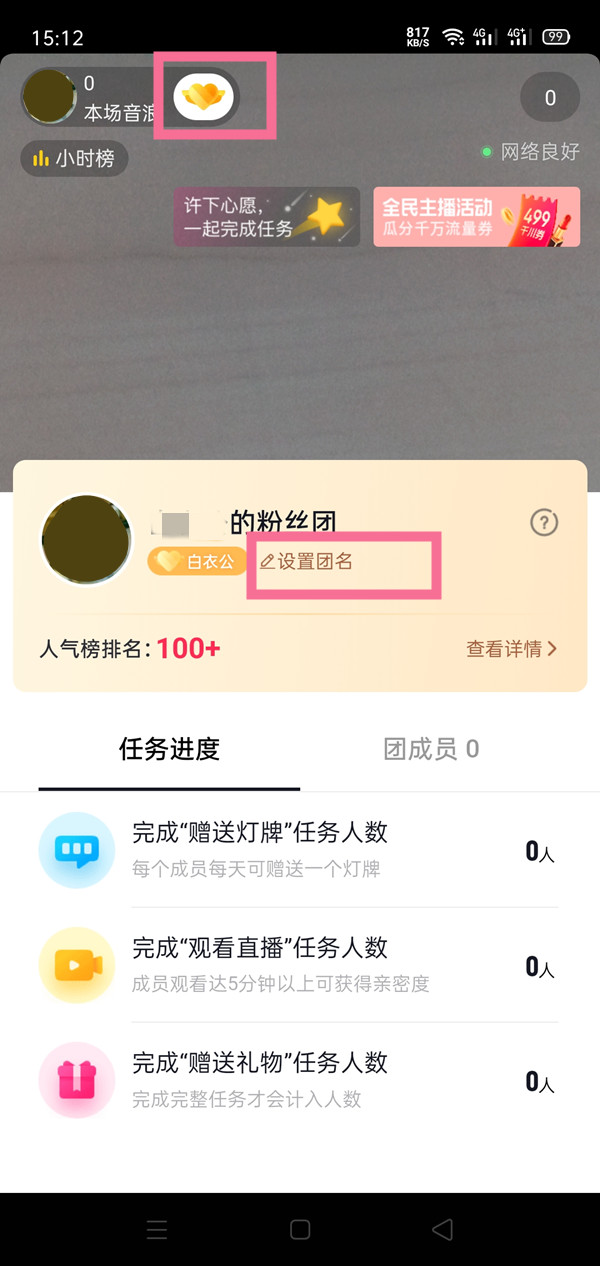600x1266 pixels.
Task: Select the 任务进度 tab
Action: 169,749
